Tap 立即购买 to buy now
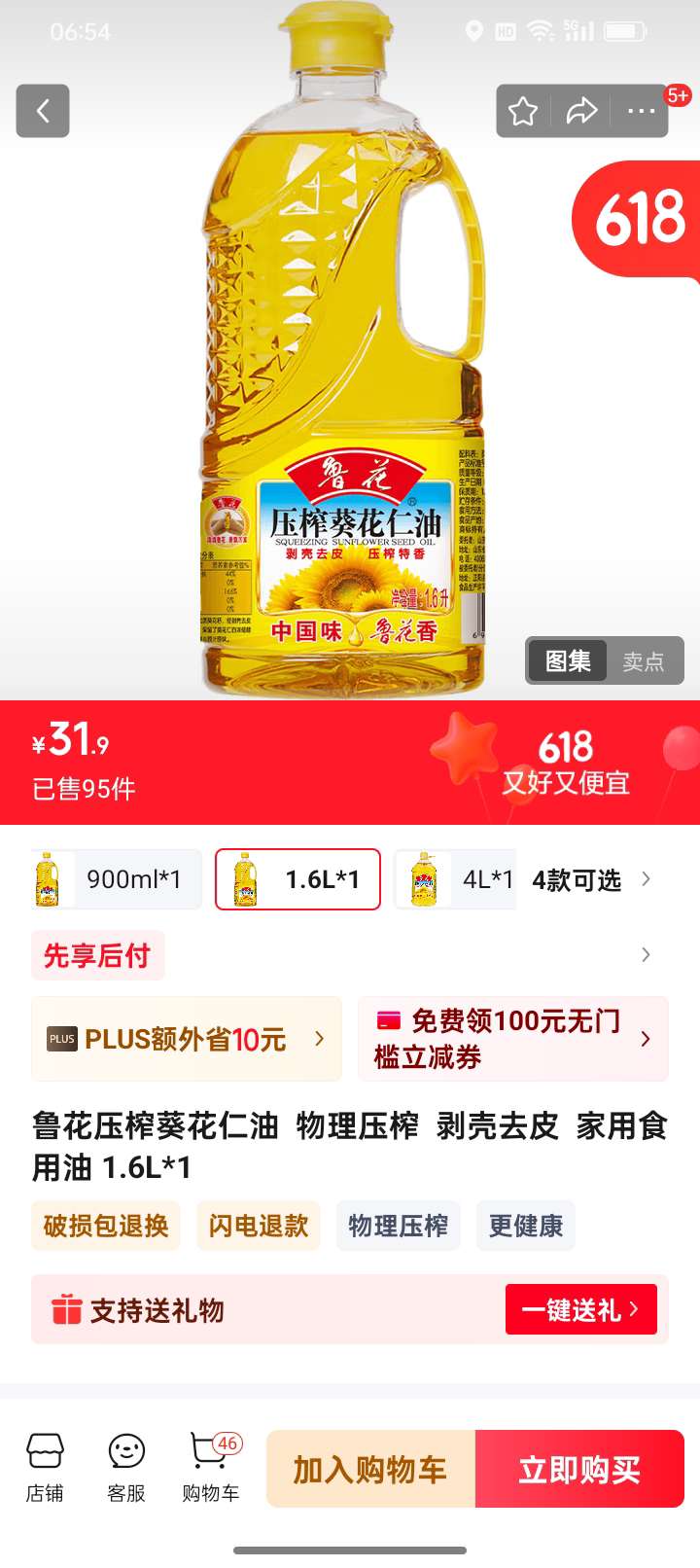Image resolution: width=700 pixels, height=1568 pixels. click(x=579, y=1469)
